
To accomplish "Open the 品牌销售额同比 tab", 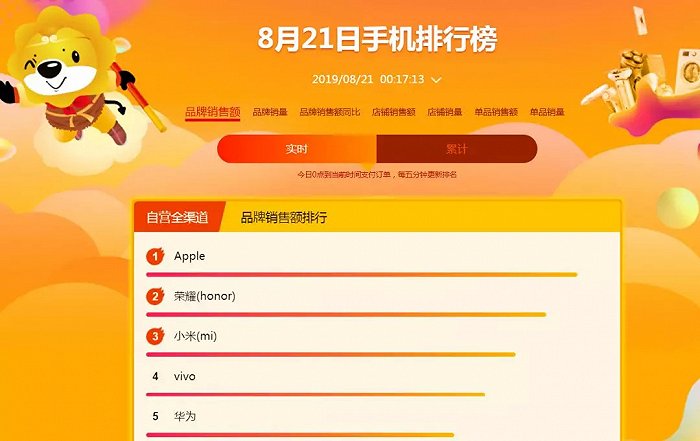I will point(330,113).
